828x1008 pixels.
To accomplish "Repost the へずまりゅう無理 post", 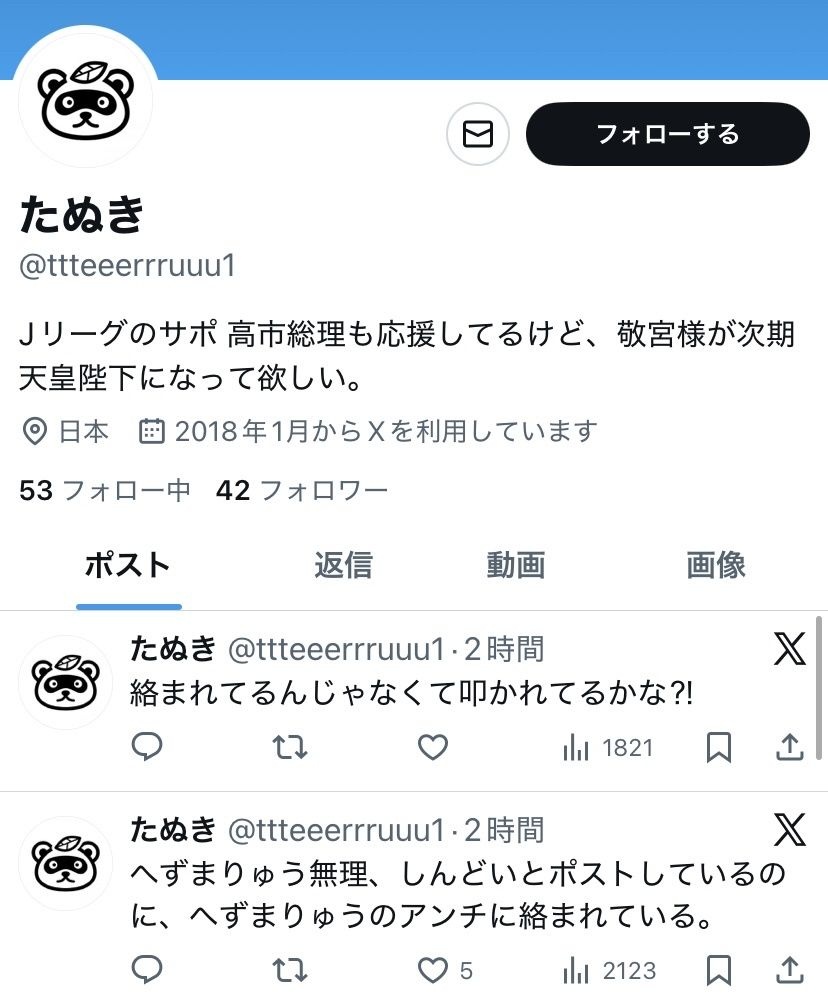I will point(290,969).
